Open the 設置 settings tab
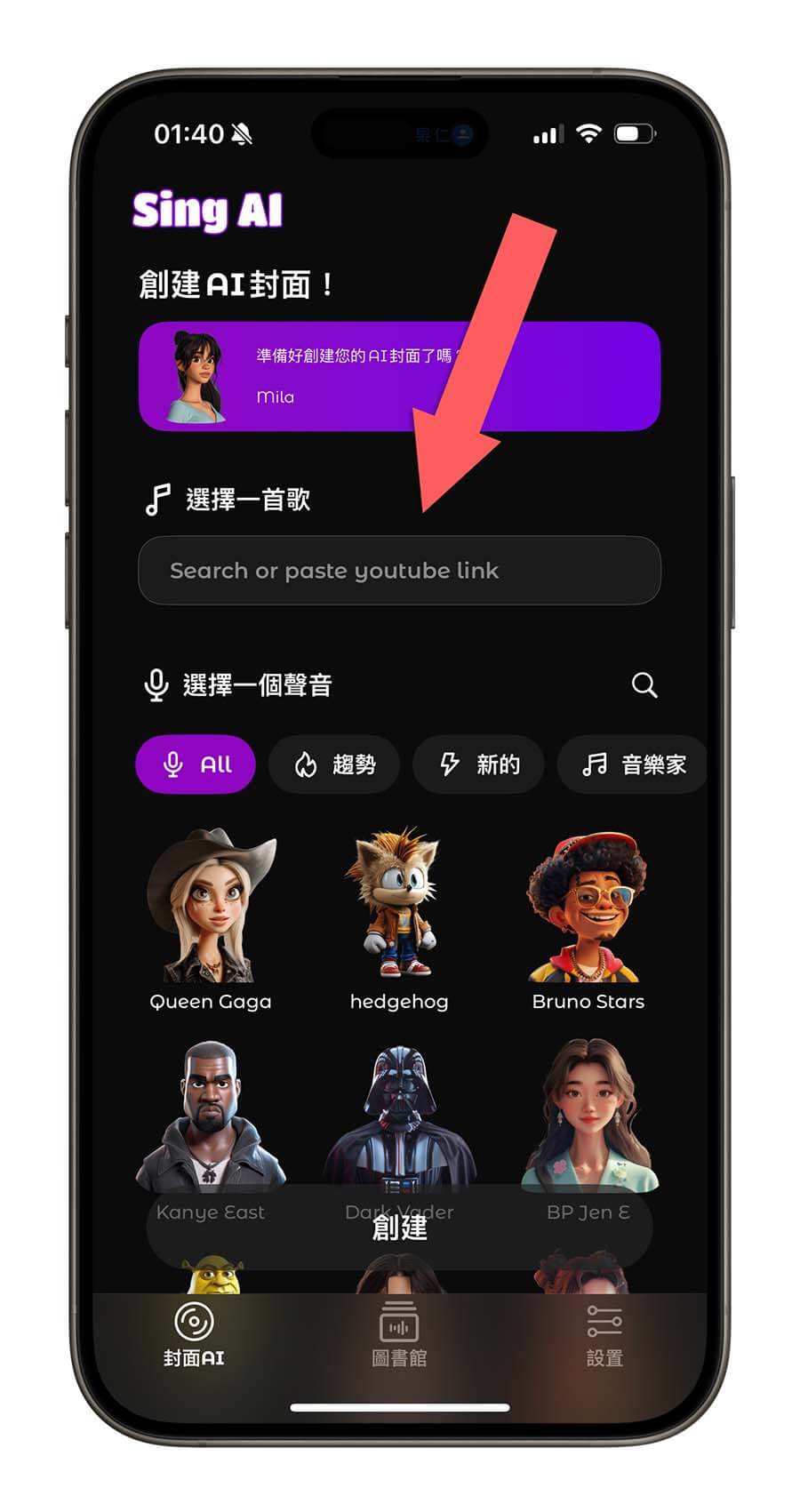Screen dimensions: 800x1512 click(x=604, y=1333)
